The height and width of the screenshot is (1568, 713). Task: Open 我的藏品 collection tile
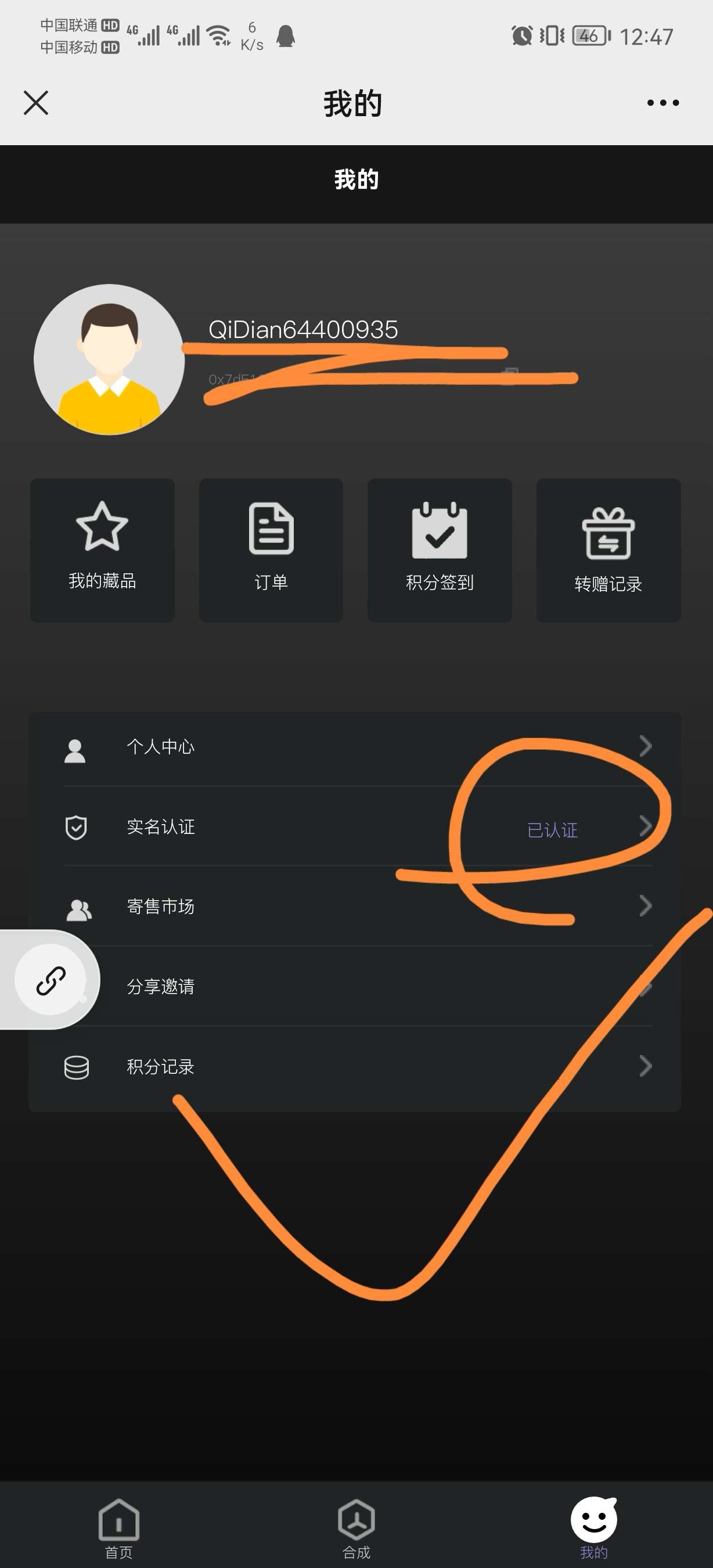pos(102,549)
